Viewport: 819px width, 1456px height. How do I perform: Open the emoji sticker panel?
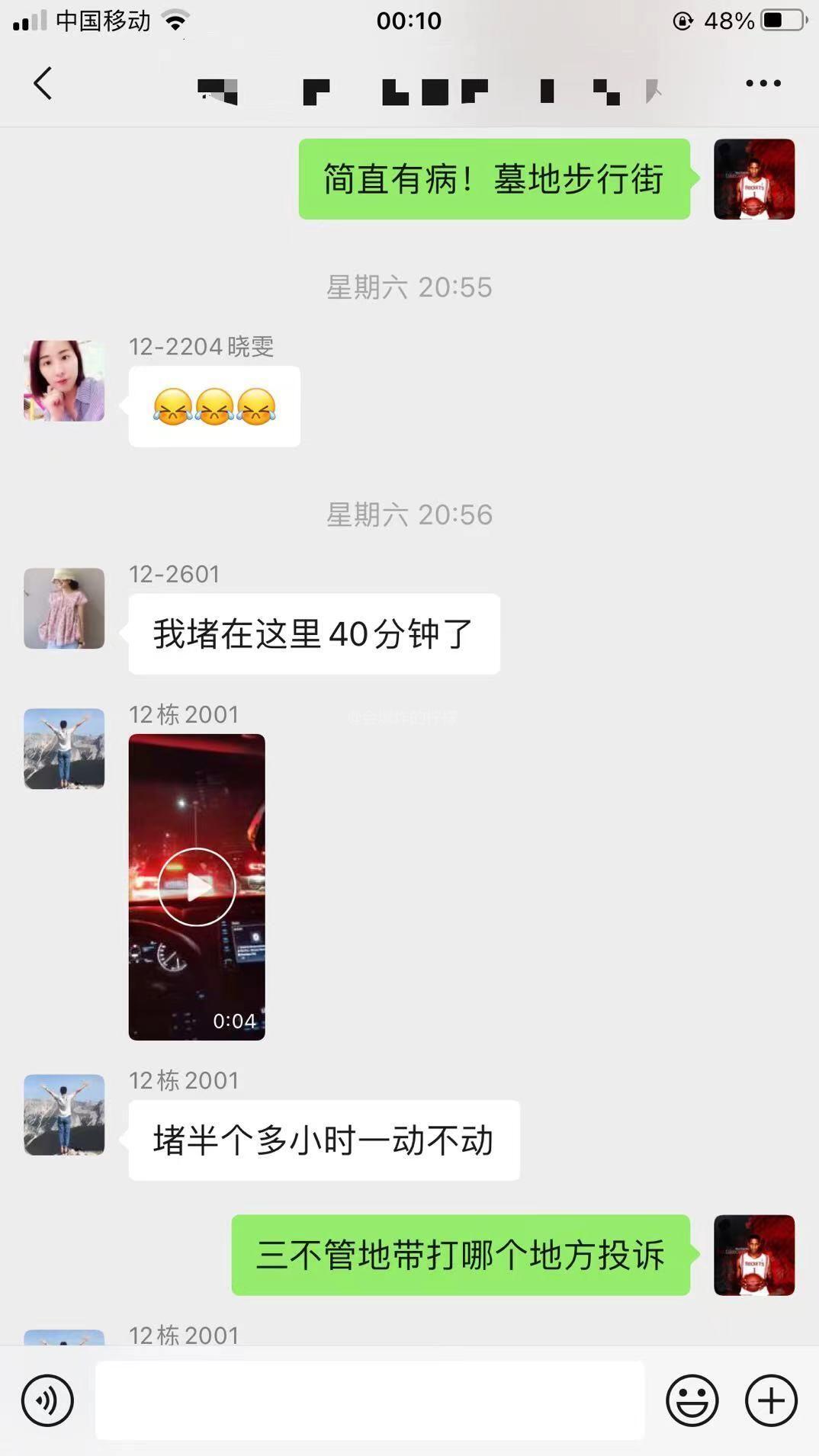(x=692, y=1400)
